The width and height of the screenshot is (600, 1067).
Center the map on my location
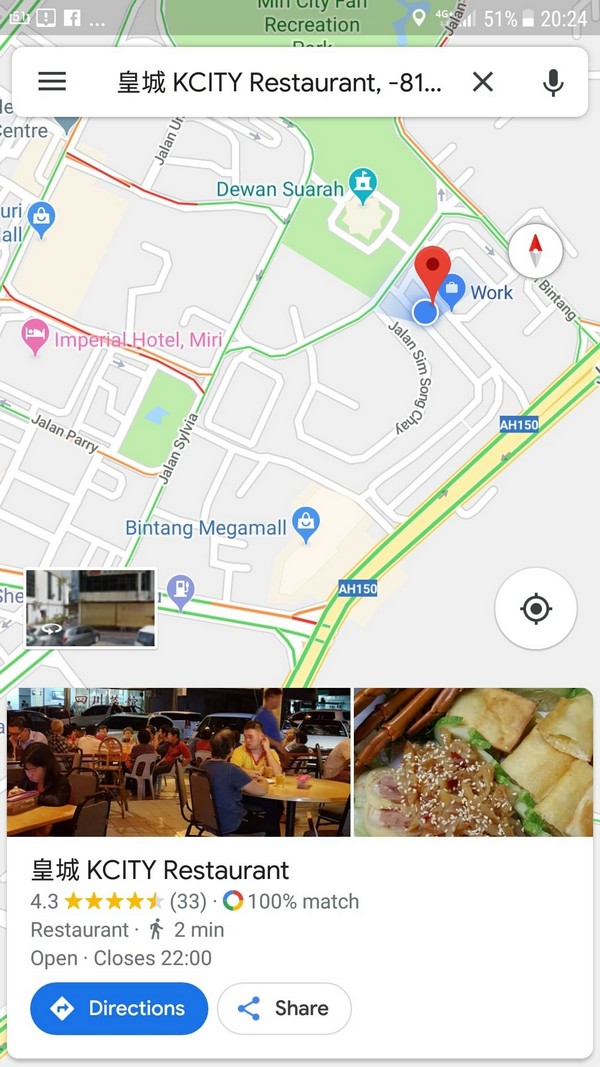pyautogui.click(x=536, y=608)
